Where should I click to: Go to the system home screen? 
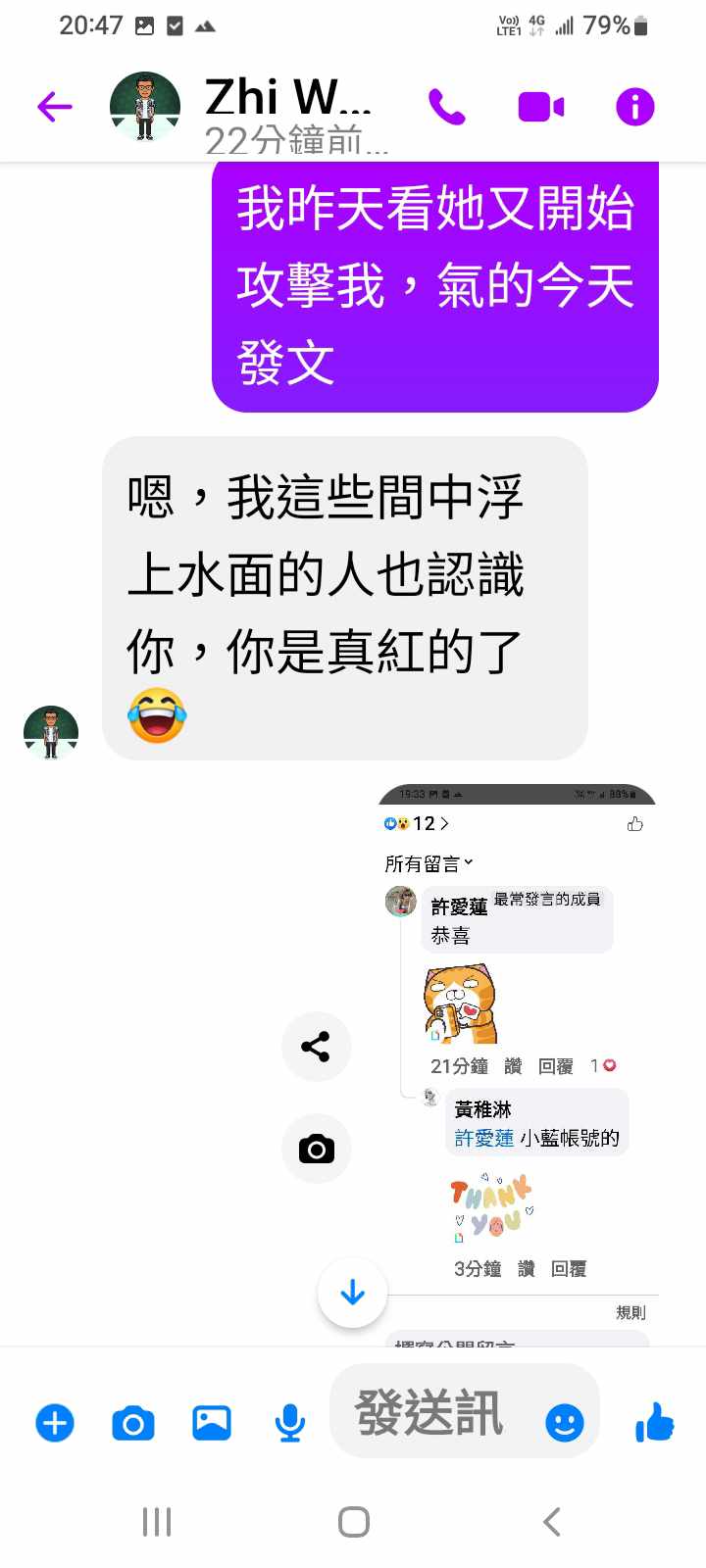353,1522
